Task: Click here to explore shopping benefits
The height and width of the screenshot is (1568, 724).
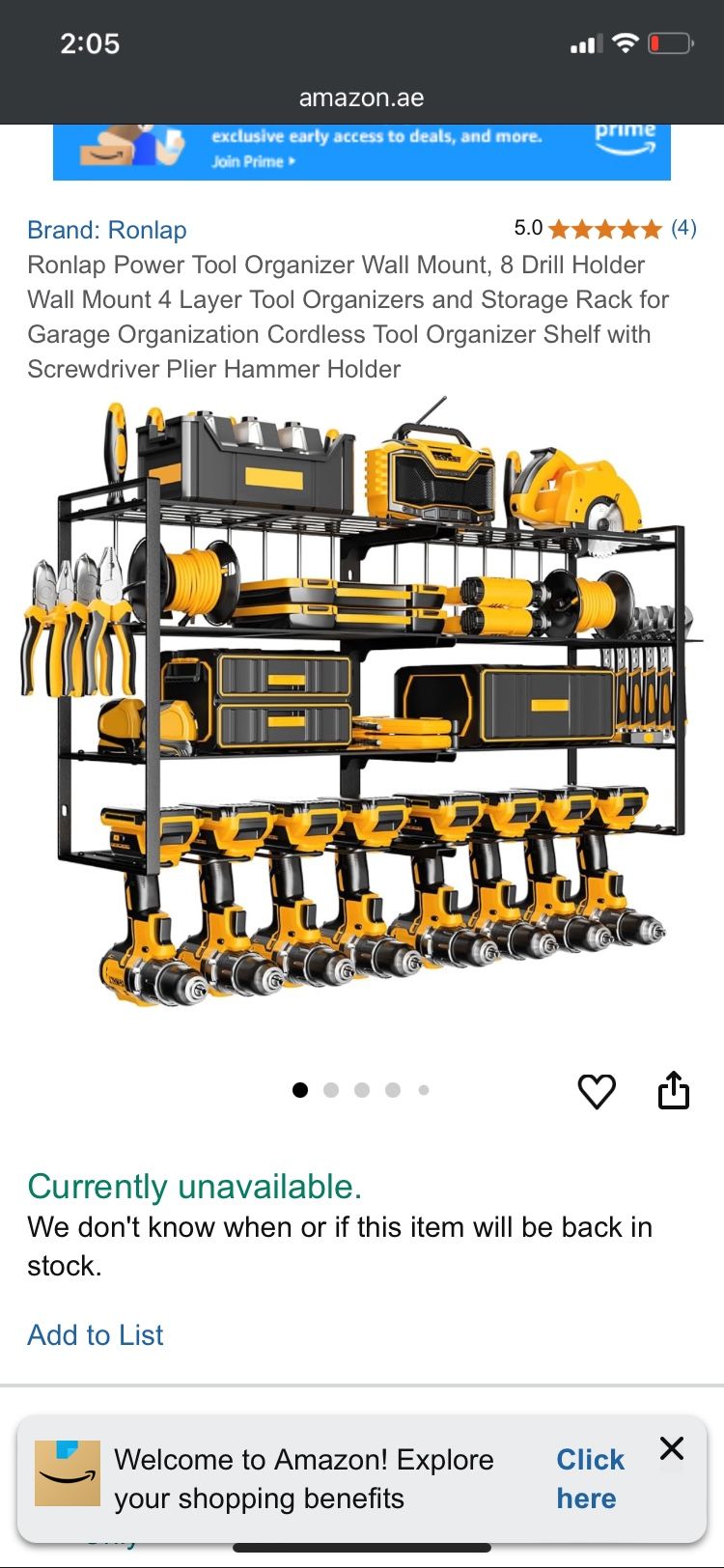Action: [590, 1478]
